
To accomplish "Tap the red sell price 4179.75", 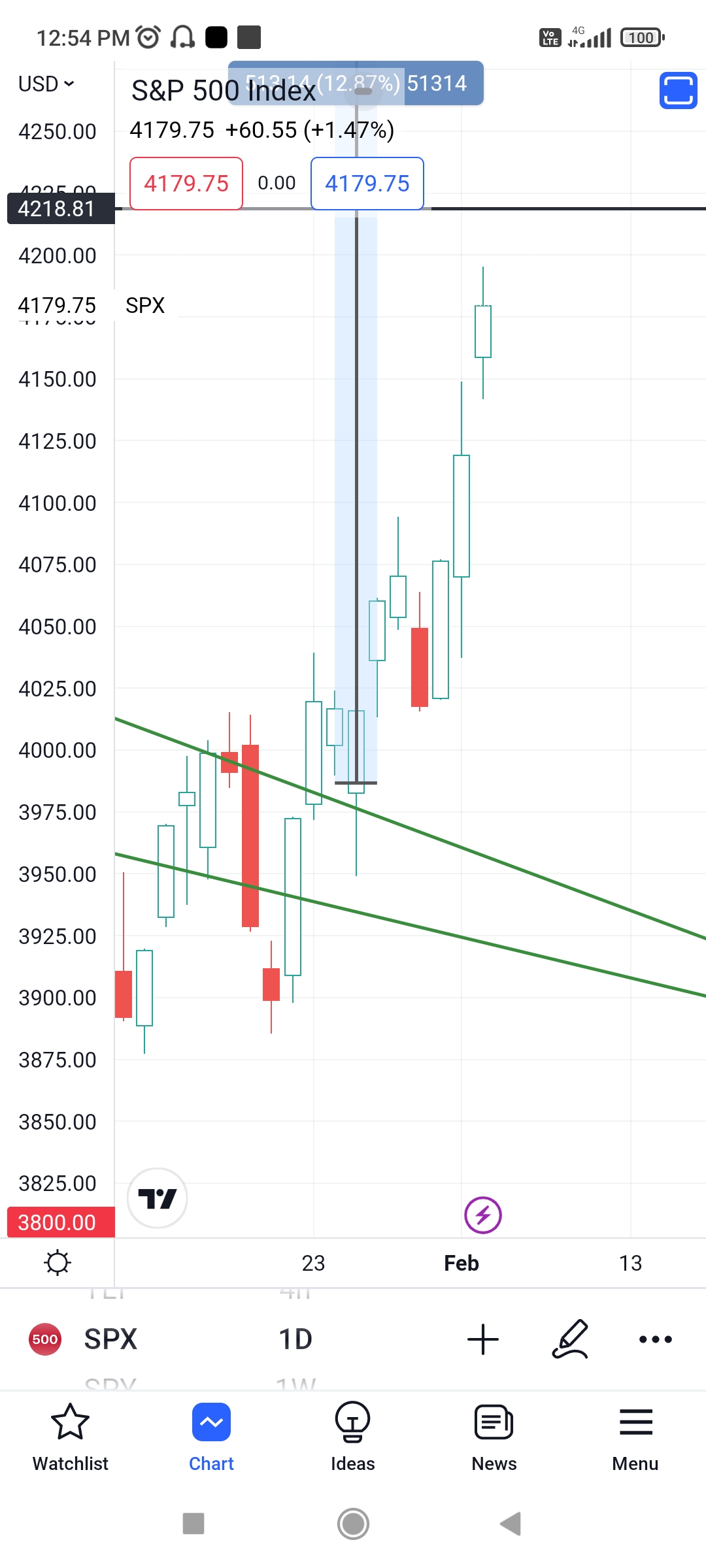I will click(x=186, y=184).
